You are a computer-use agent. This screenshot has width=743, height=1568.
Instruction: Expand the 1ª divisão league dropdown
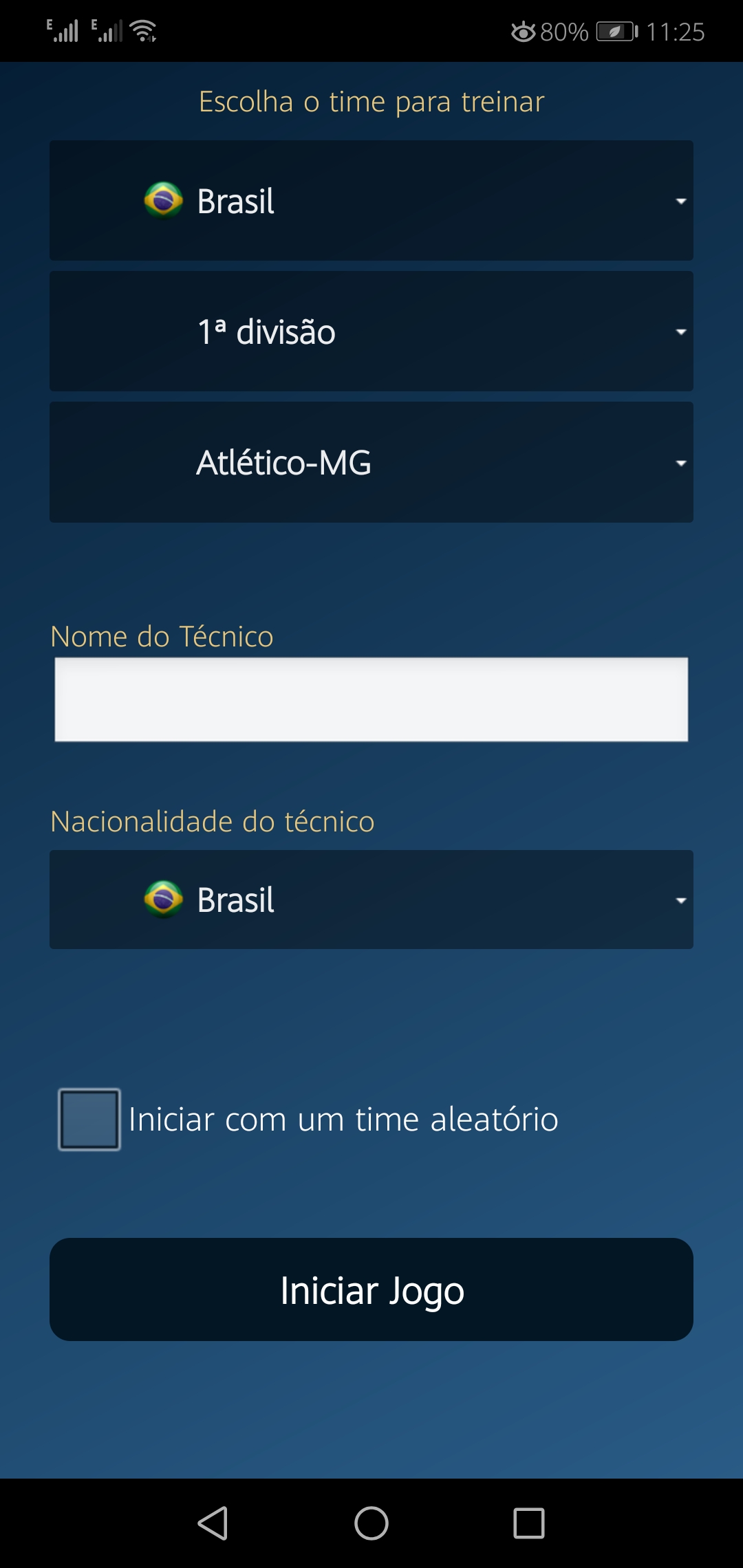pyautogui.click(x=371, y=331)
